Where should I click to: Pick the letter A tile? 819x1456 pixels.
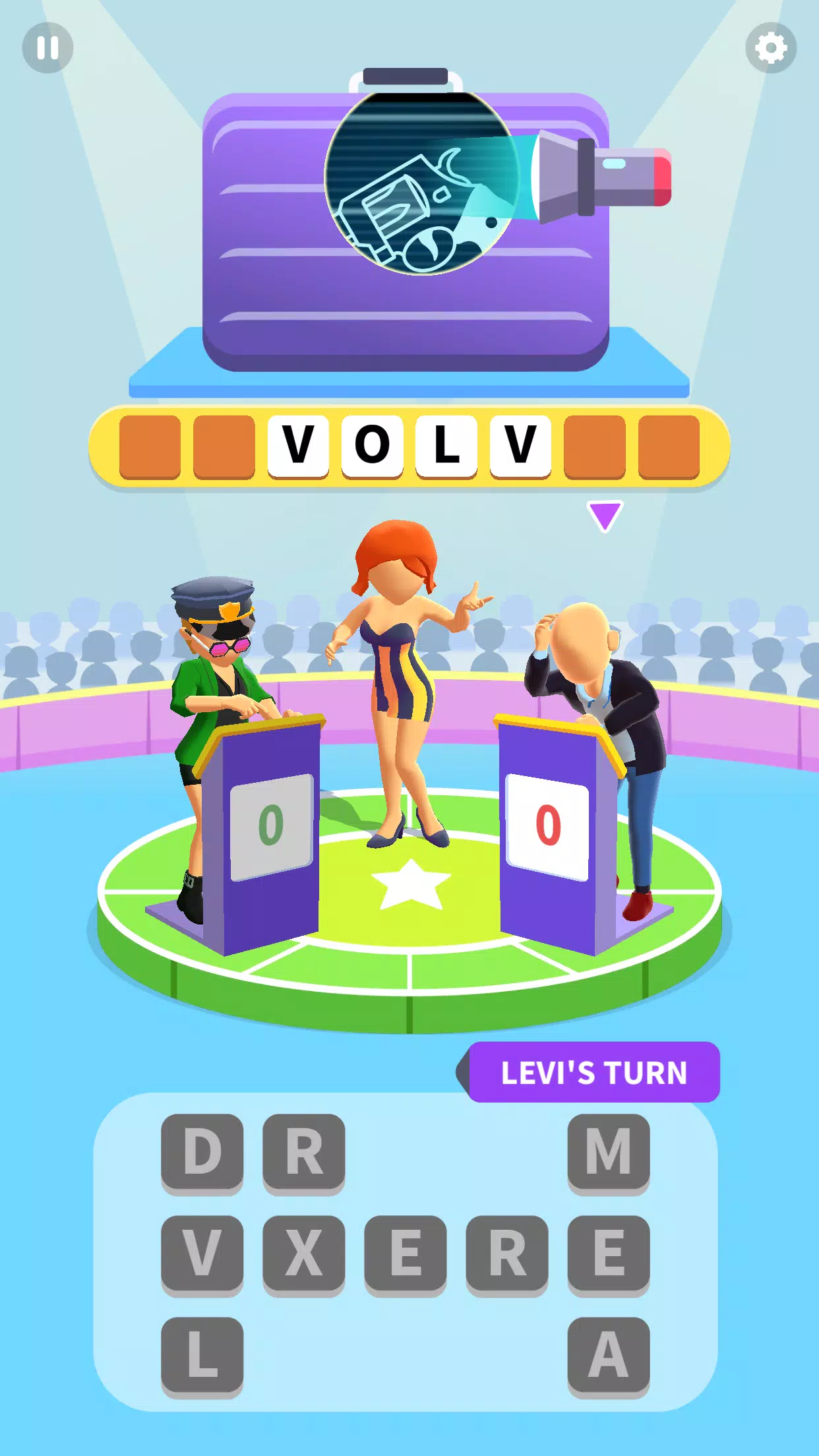pos(608,1355)
